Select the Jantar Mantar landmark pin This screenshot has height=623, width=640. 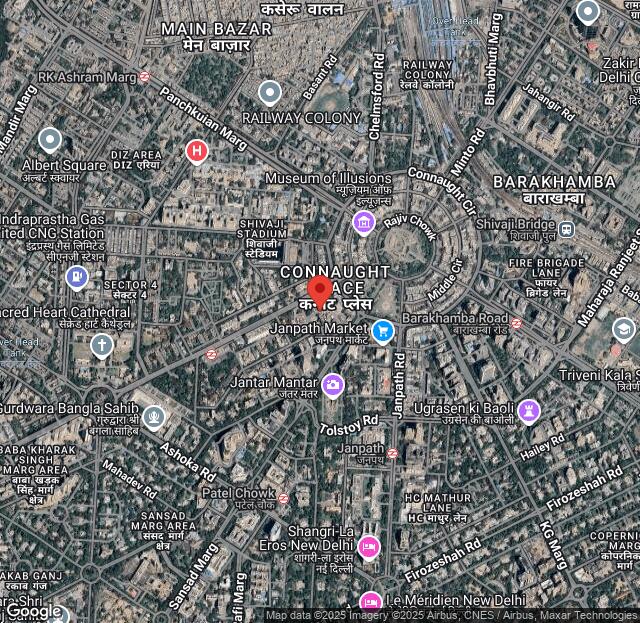[x=333, y=384]
